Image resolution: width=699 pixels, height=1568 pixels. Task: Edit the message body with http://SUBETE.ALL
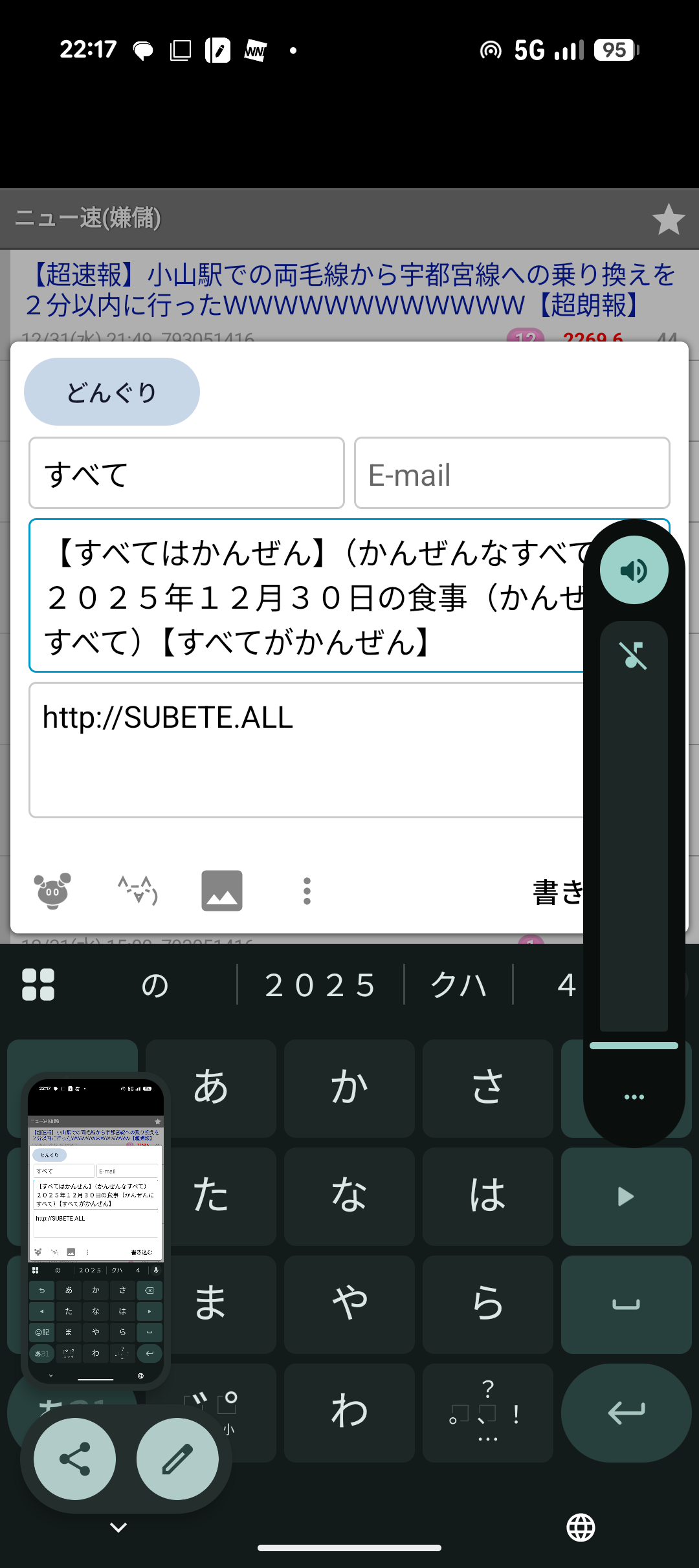(x=304, y=749)
